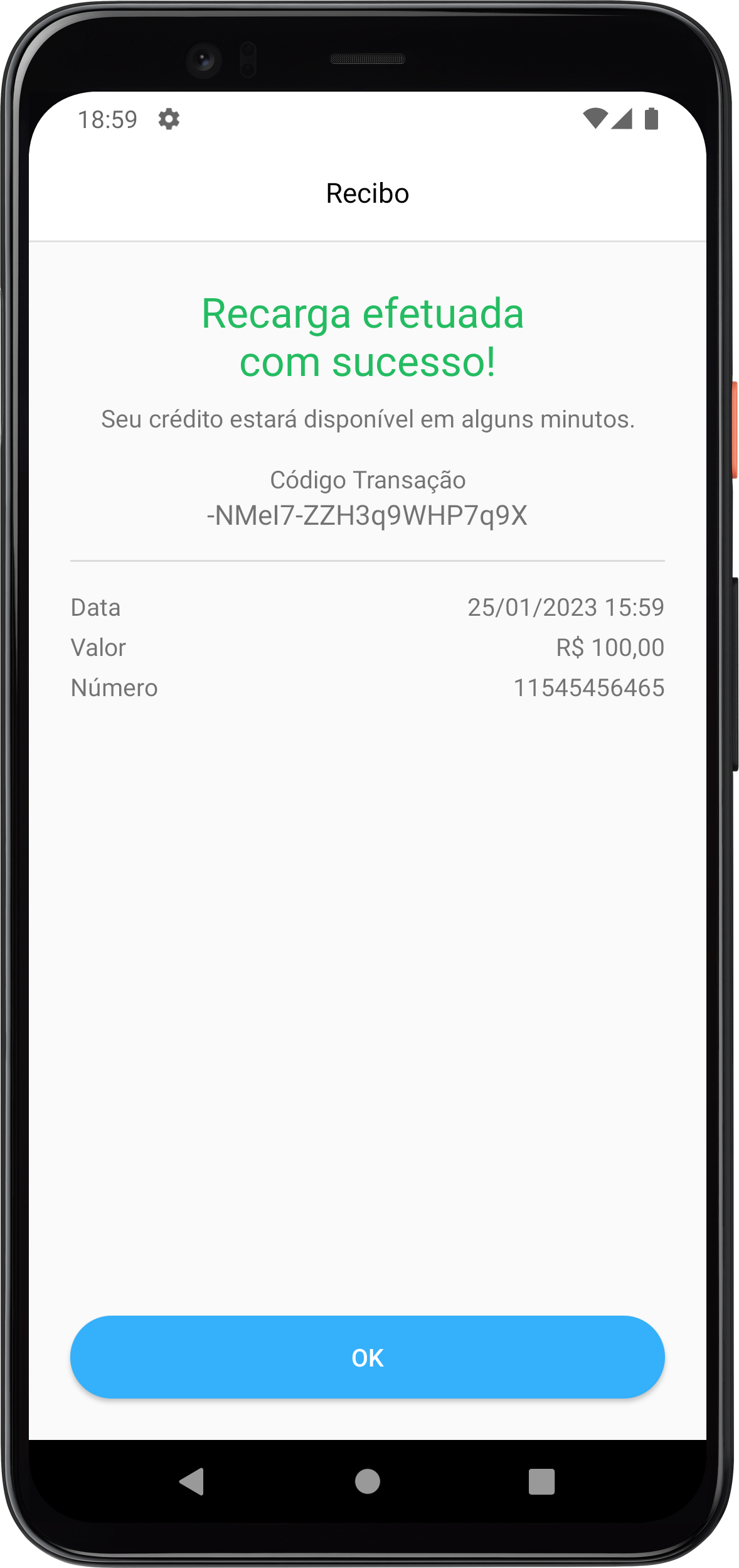Tap the cellular signal indicator

click(x=624, y=119)
